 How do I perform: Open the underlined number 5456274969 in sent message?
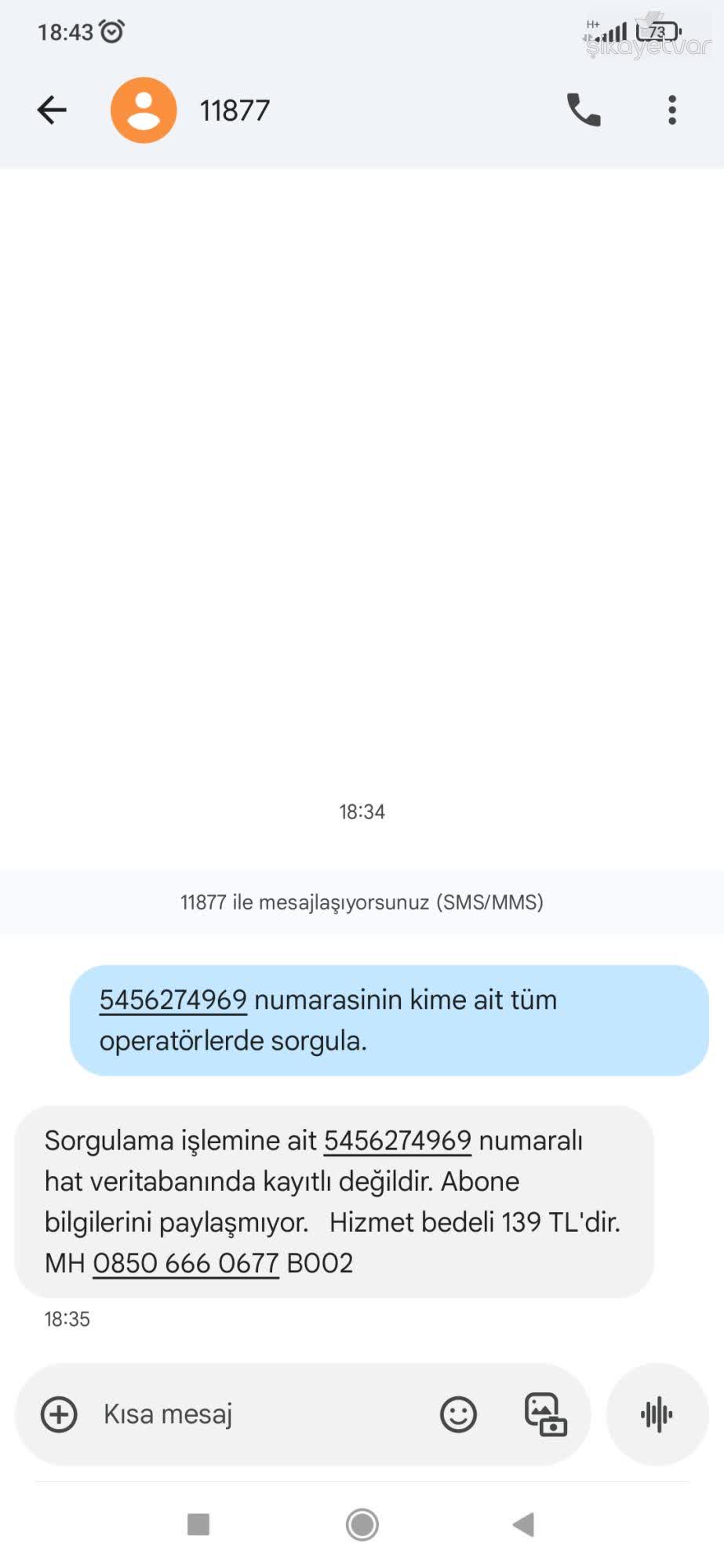pyautogui.click(x=173, y=1000)
